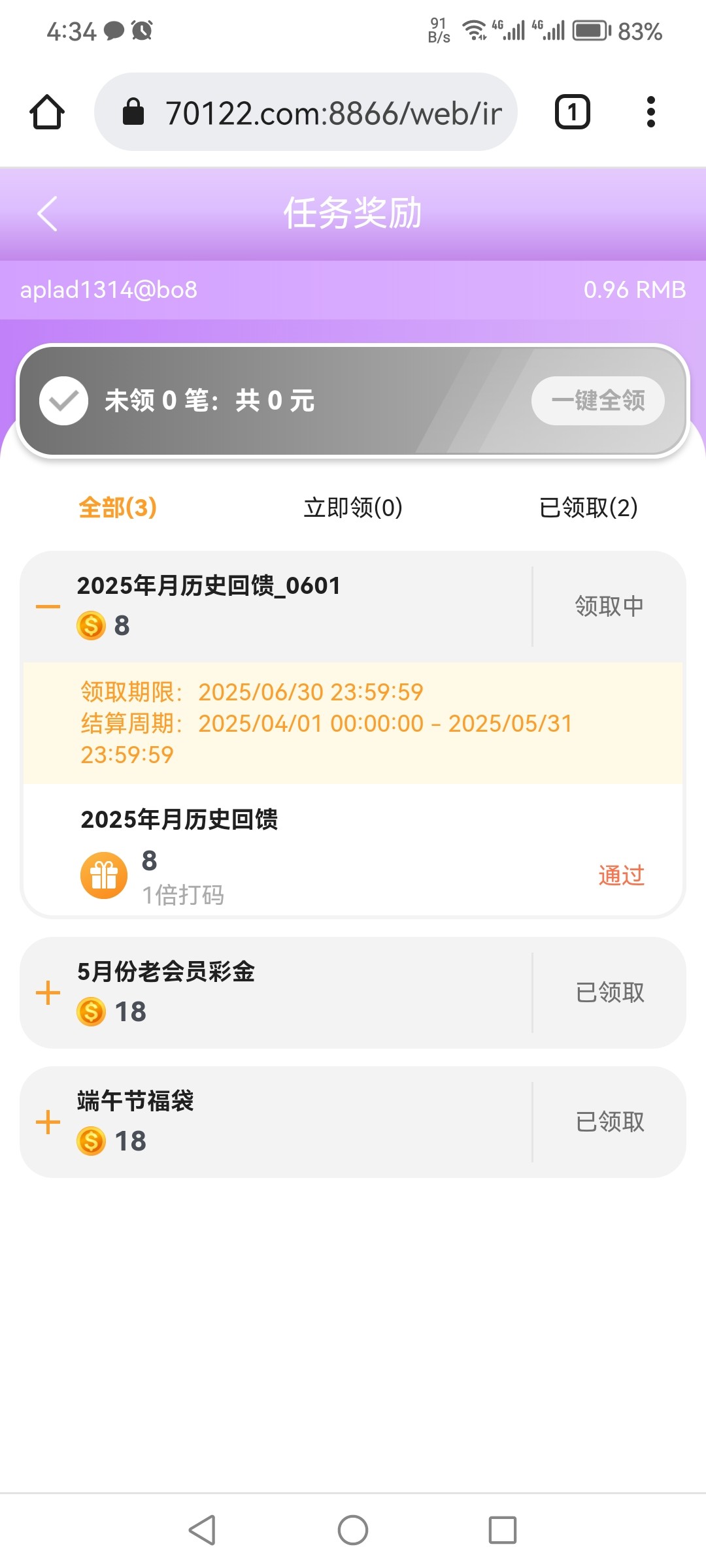Screen dimensions: 706x1568
Task: Tap 已领取 on the 5月份老会员彩金 card
Action: click(610, 992)
